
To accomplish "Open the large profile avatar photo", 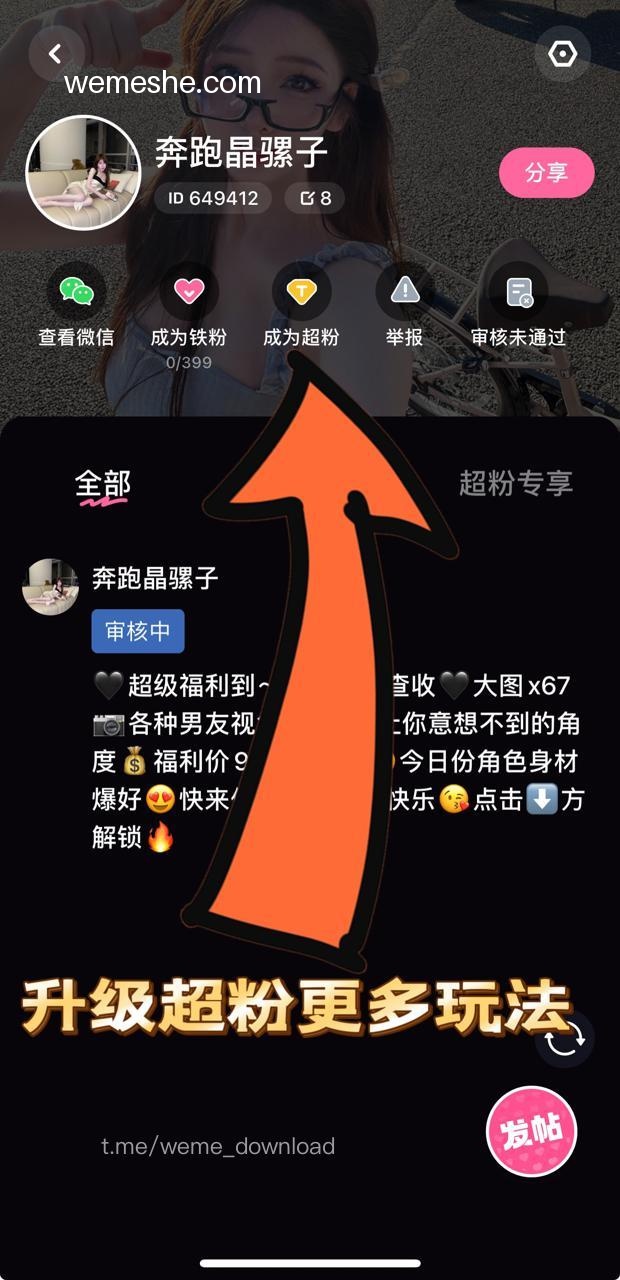I will (82, 172).
